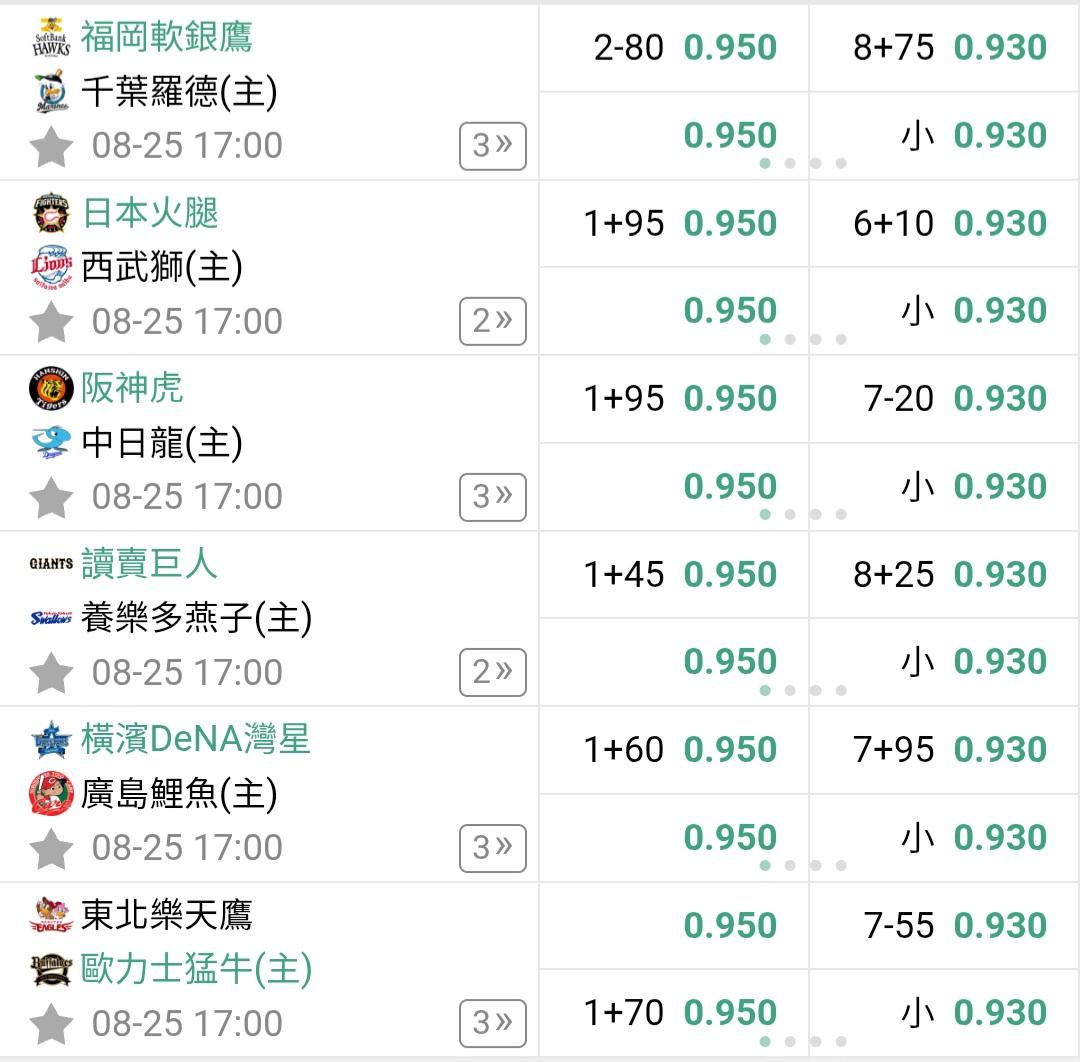Expand more bets for 日本火腿 game (2»)

492,321
